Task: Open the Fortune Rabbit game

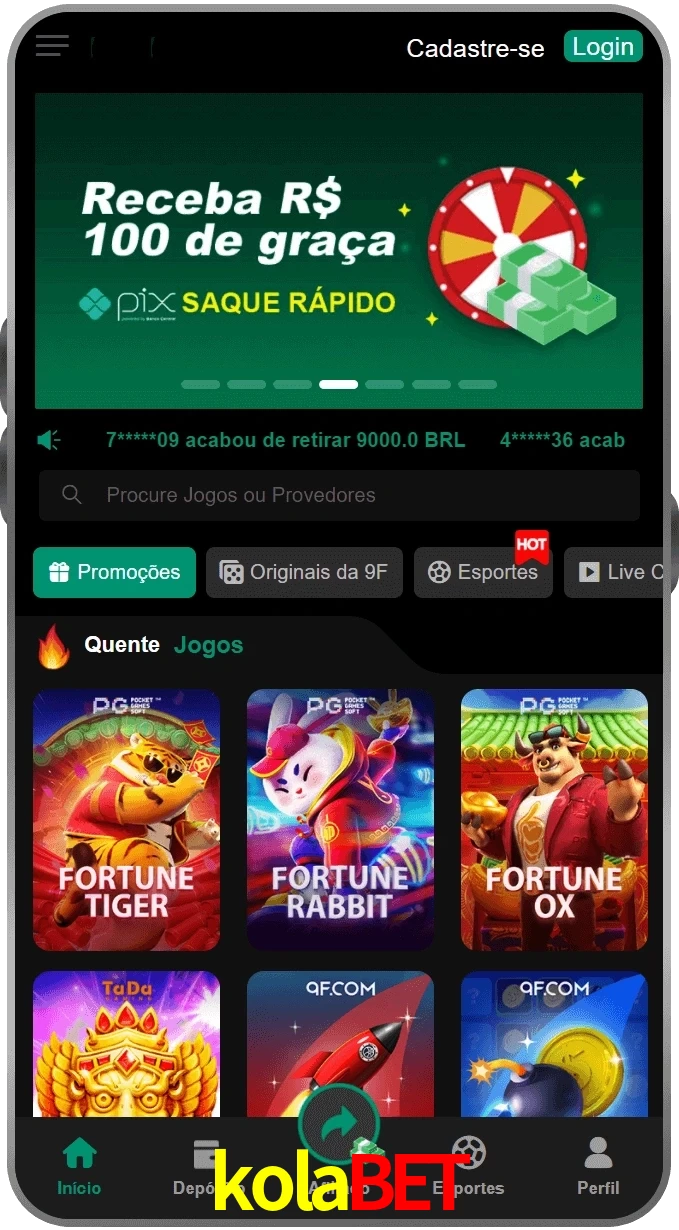Action: (x=340, y=819)
